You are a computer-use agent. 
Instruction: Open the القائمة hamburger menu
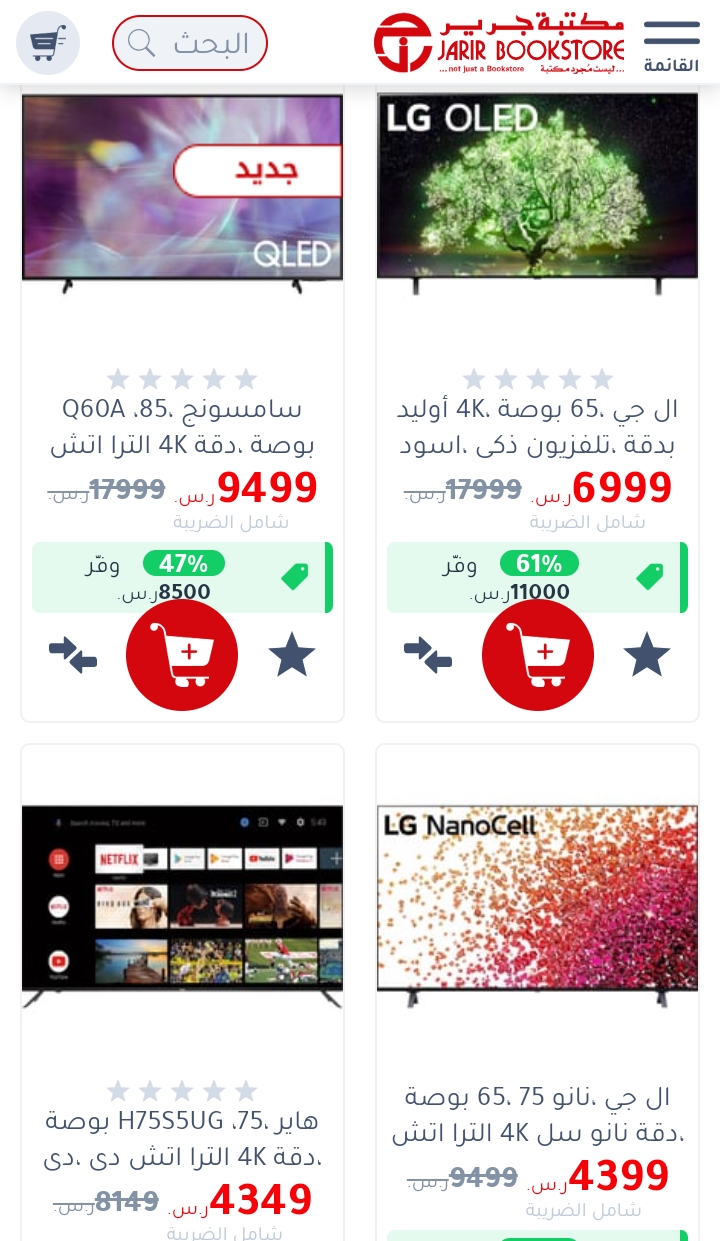pyautogui.click(x=671, y=44)
